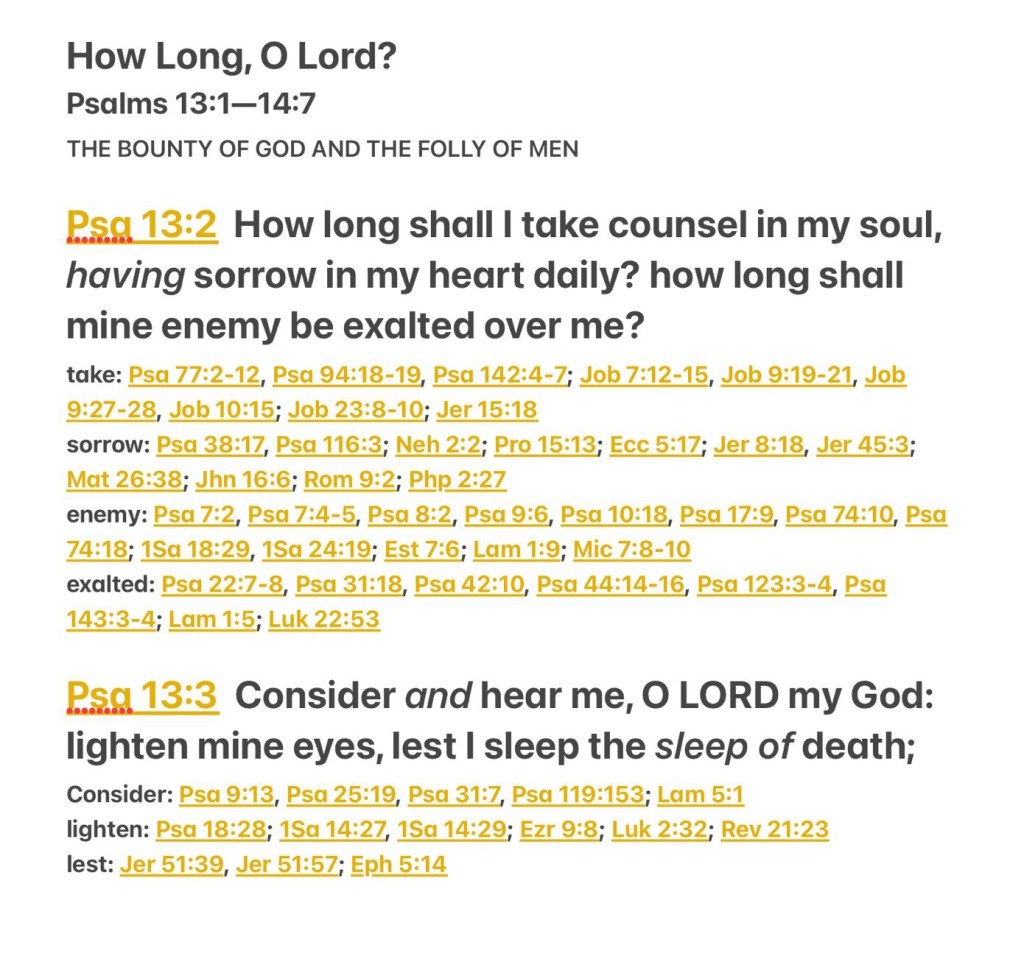Viewport: 1024px width, 973px height.
Task: Tap the Job 7:12-15 reference link
Action: (644, 375)
